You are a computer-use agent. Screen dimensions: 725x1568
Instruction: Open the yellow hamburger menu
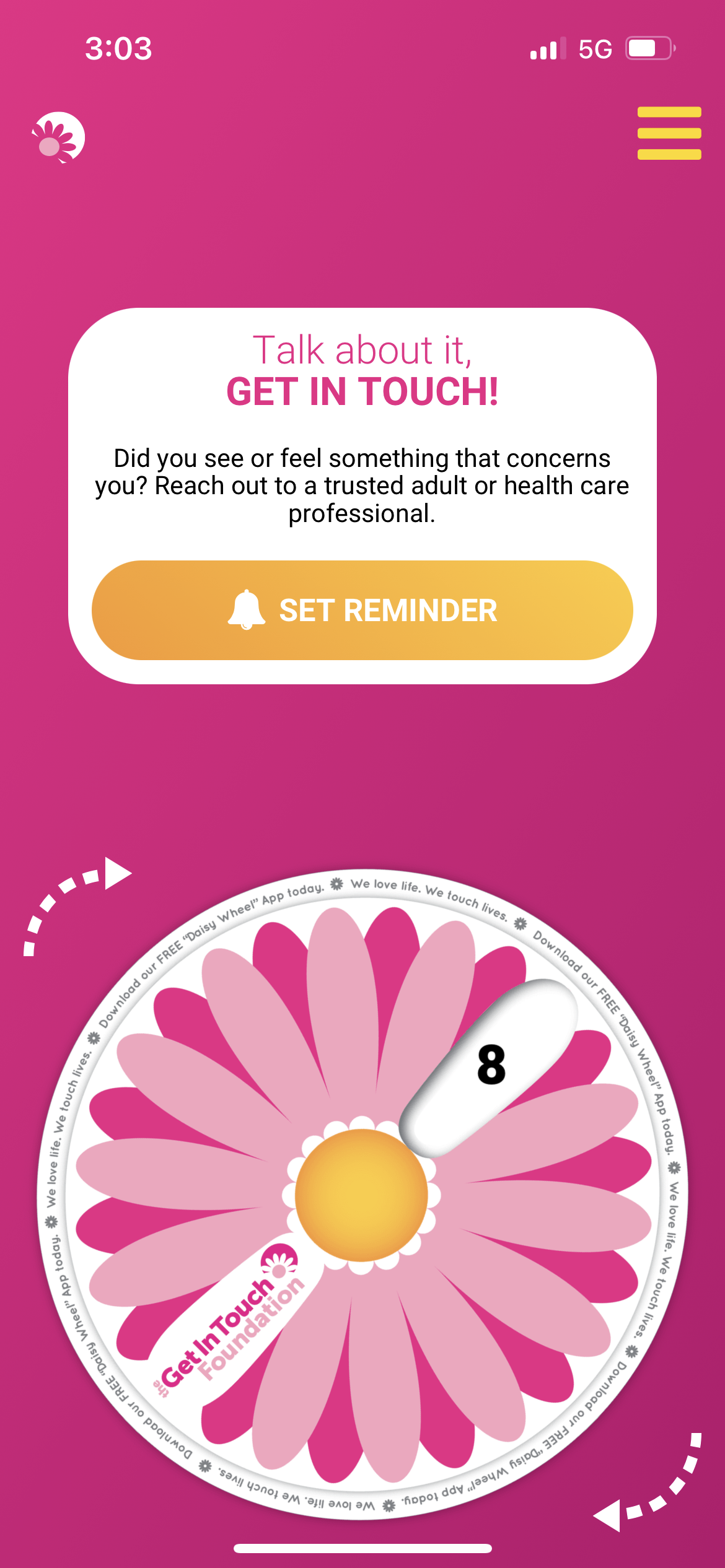(x=669, y=133)
